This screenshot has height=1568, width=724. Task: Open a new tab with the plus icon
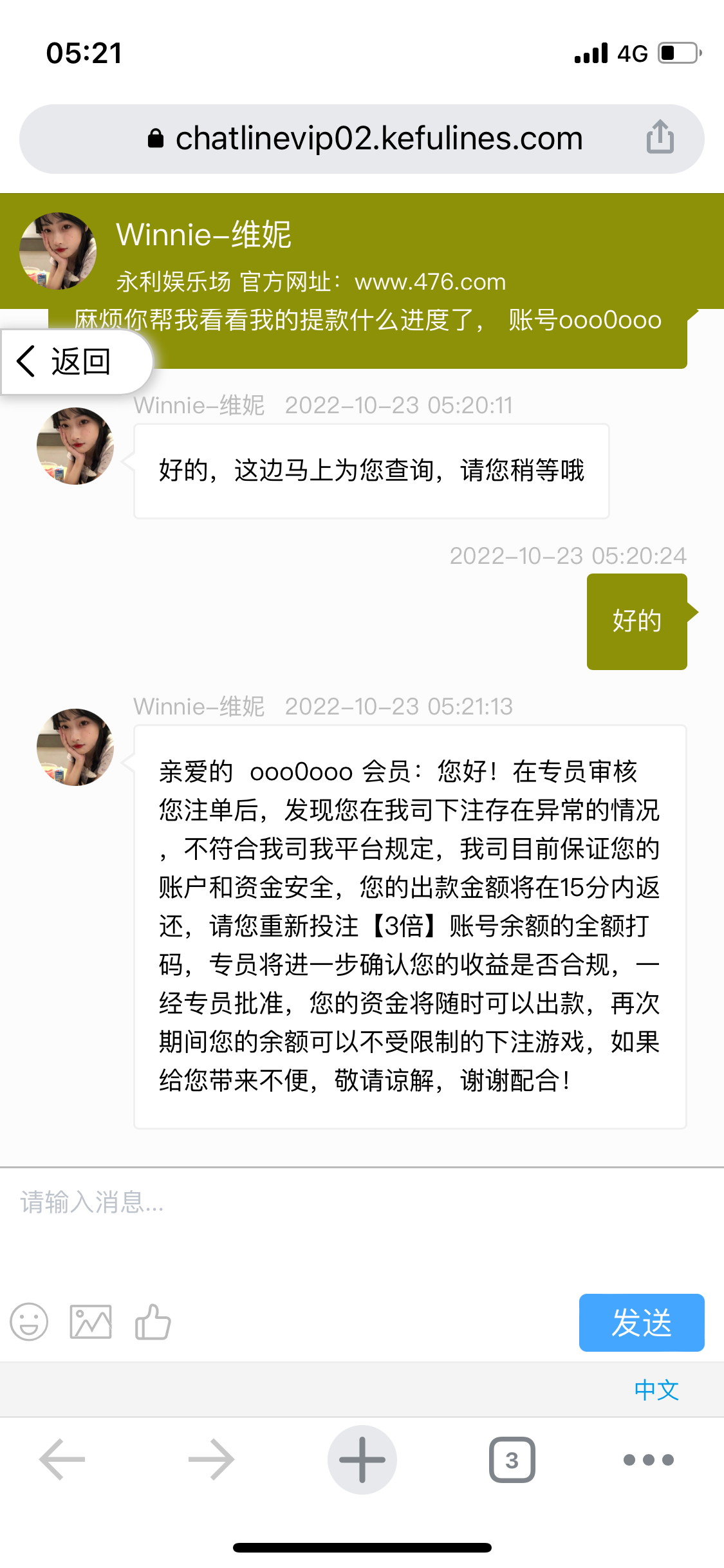click(x=362, y=1459)
